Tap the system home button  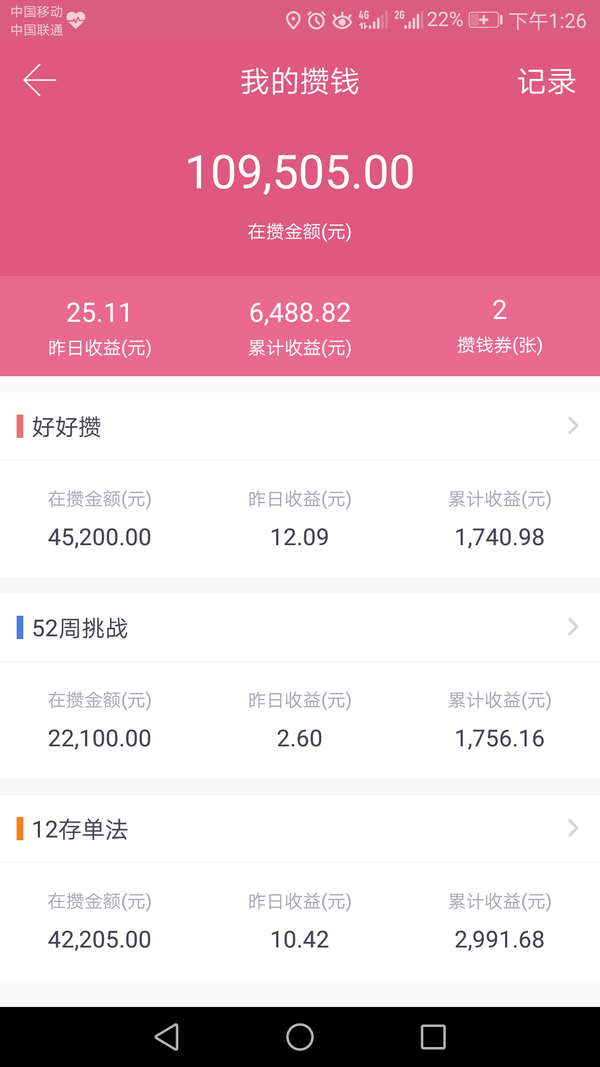coord(300,1037)
